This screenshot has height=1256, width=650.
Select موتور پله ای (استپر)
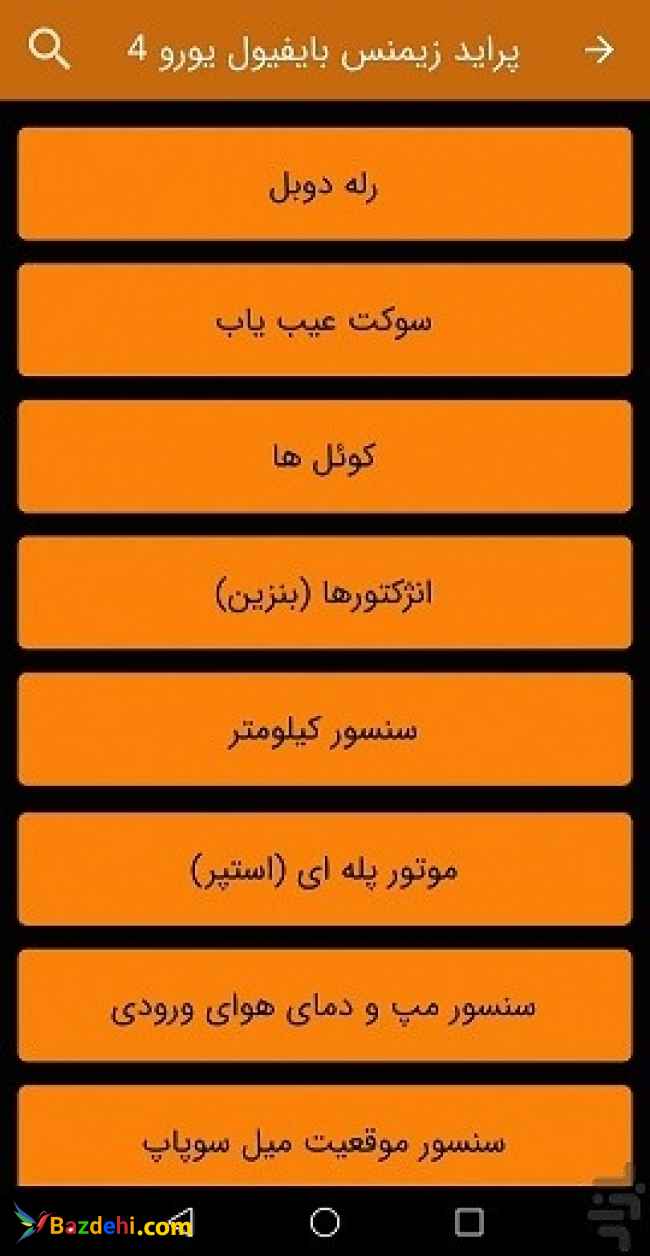[325, 868]
